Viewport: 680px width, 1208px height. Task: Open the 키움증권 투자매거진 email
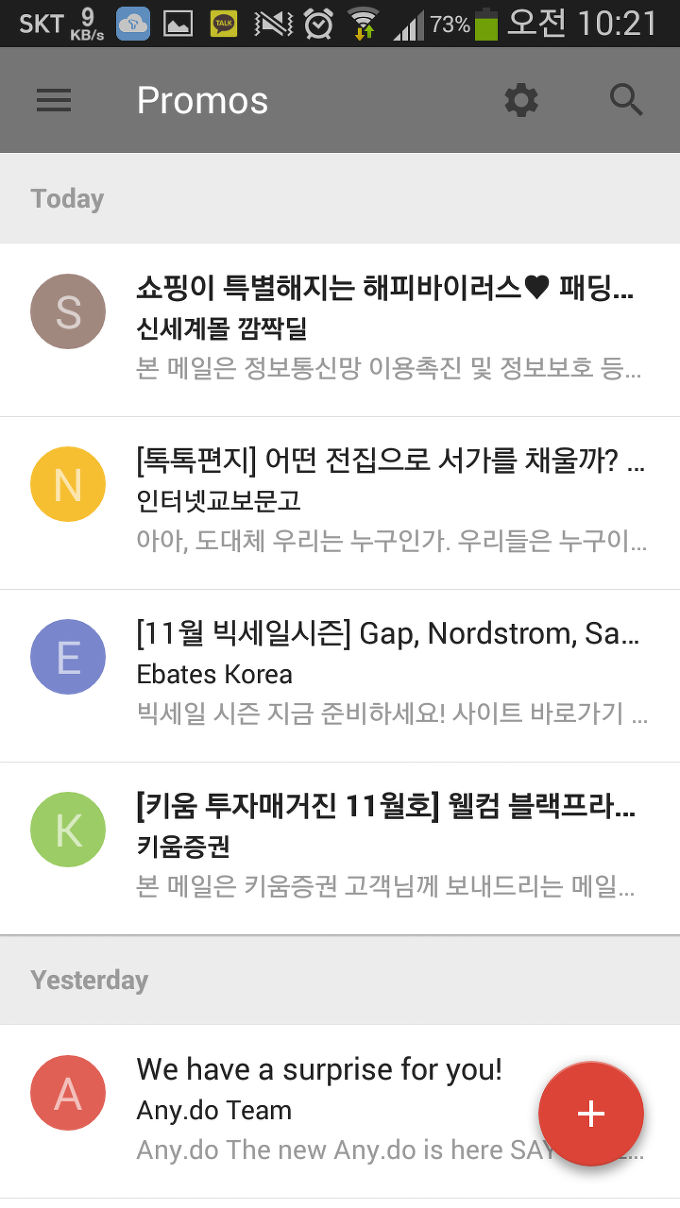[x=340, y=849]
